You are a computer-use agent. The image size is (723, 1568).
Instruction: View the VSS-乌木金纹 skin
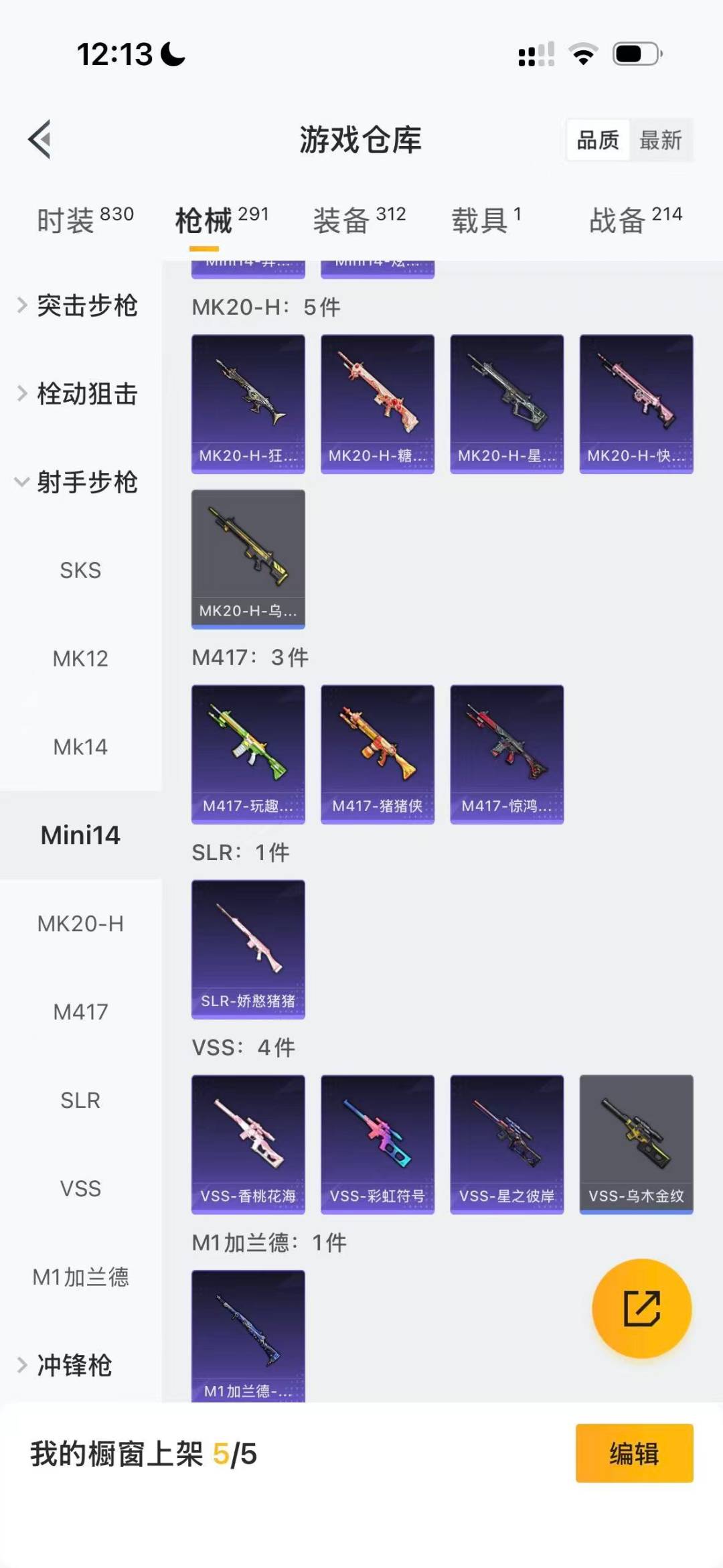point(636,1144)
